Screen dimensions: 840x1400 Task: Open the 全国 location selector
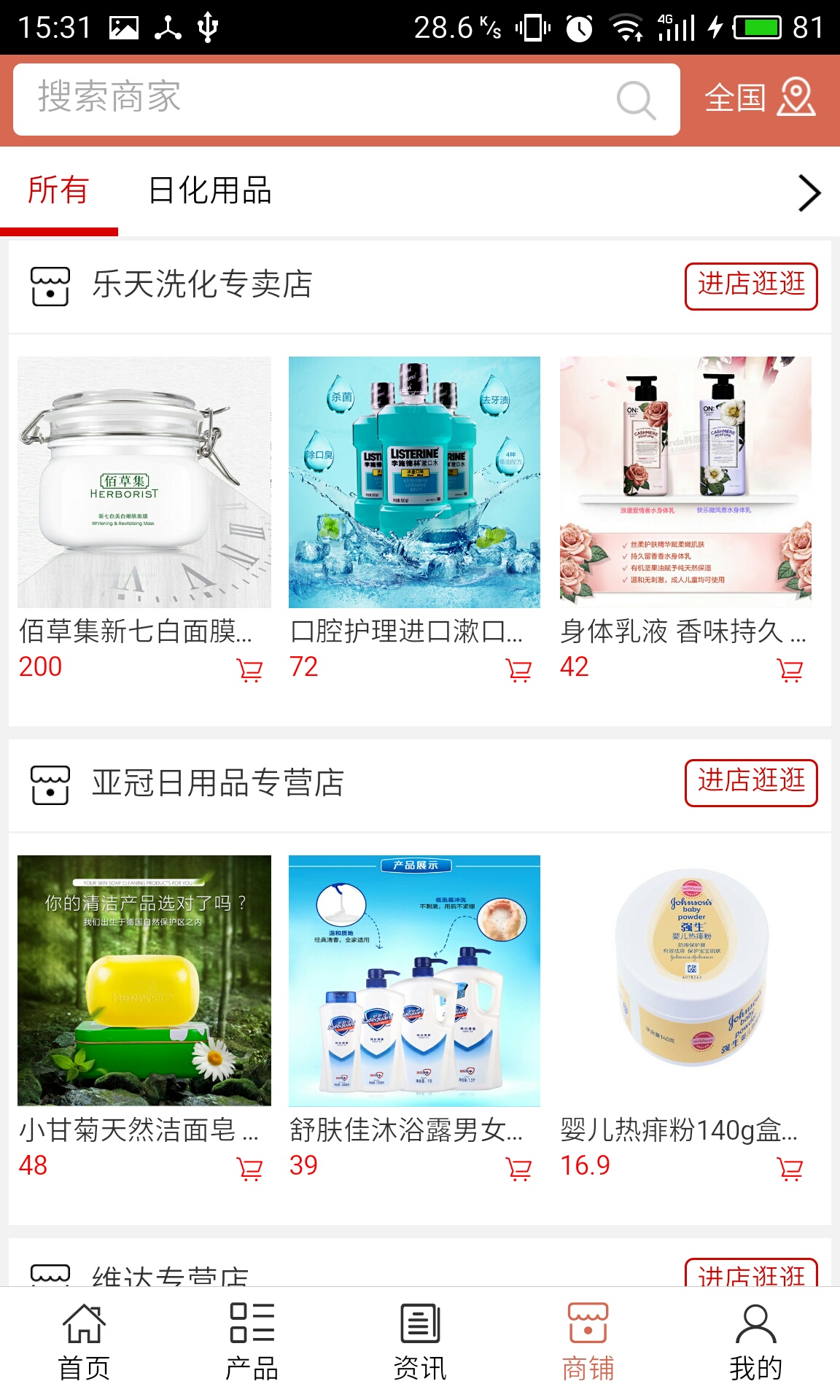[x=759, y=98]
